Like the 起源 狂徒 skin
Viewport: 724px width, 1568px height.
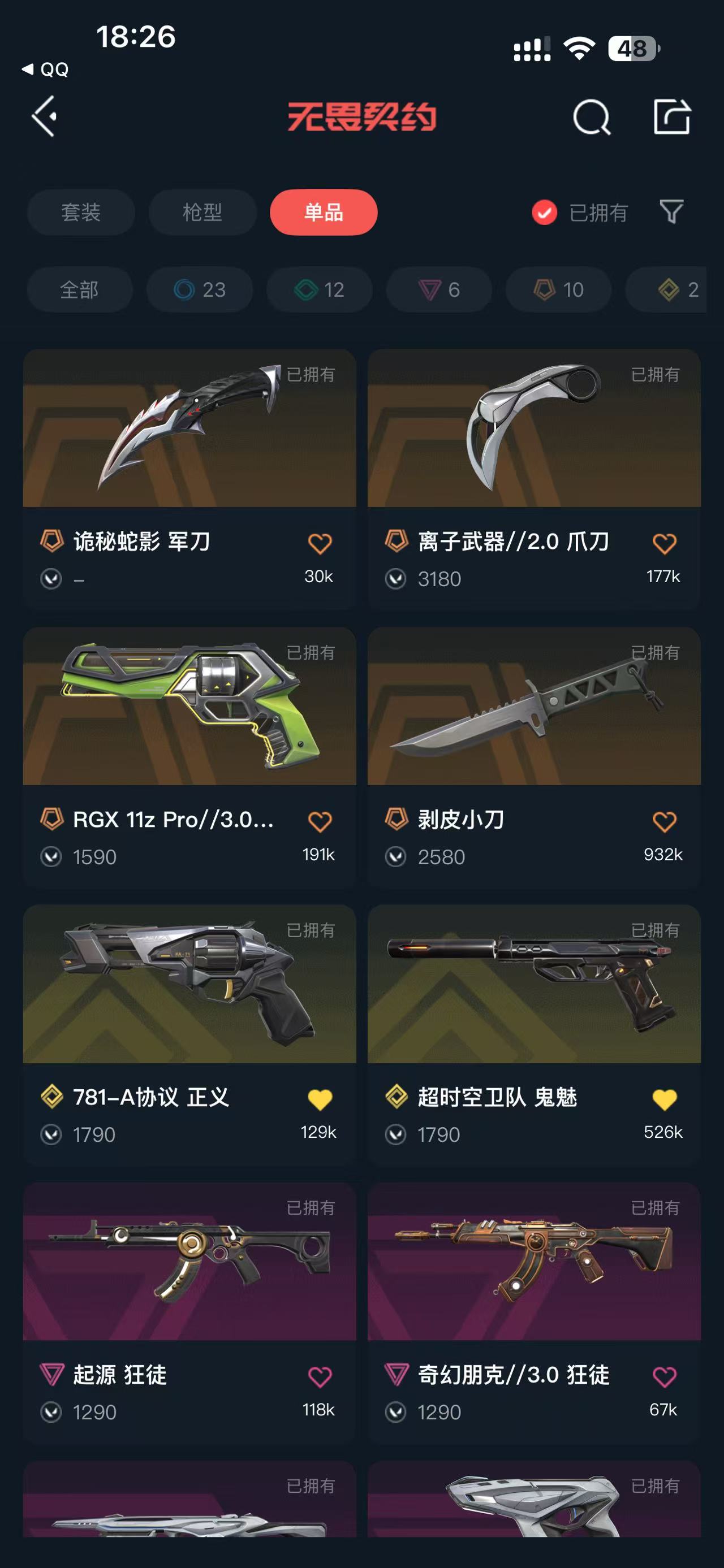(x=320, y=1376)
